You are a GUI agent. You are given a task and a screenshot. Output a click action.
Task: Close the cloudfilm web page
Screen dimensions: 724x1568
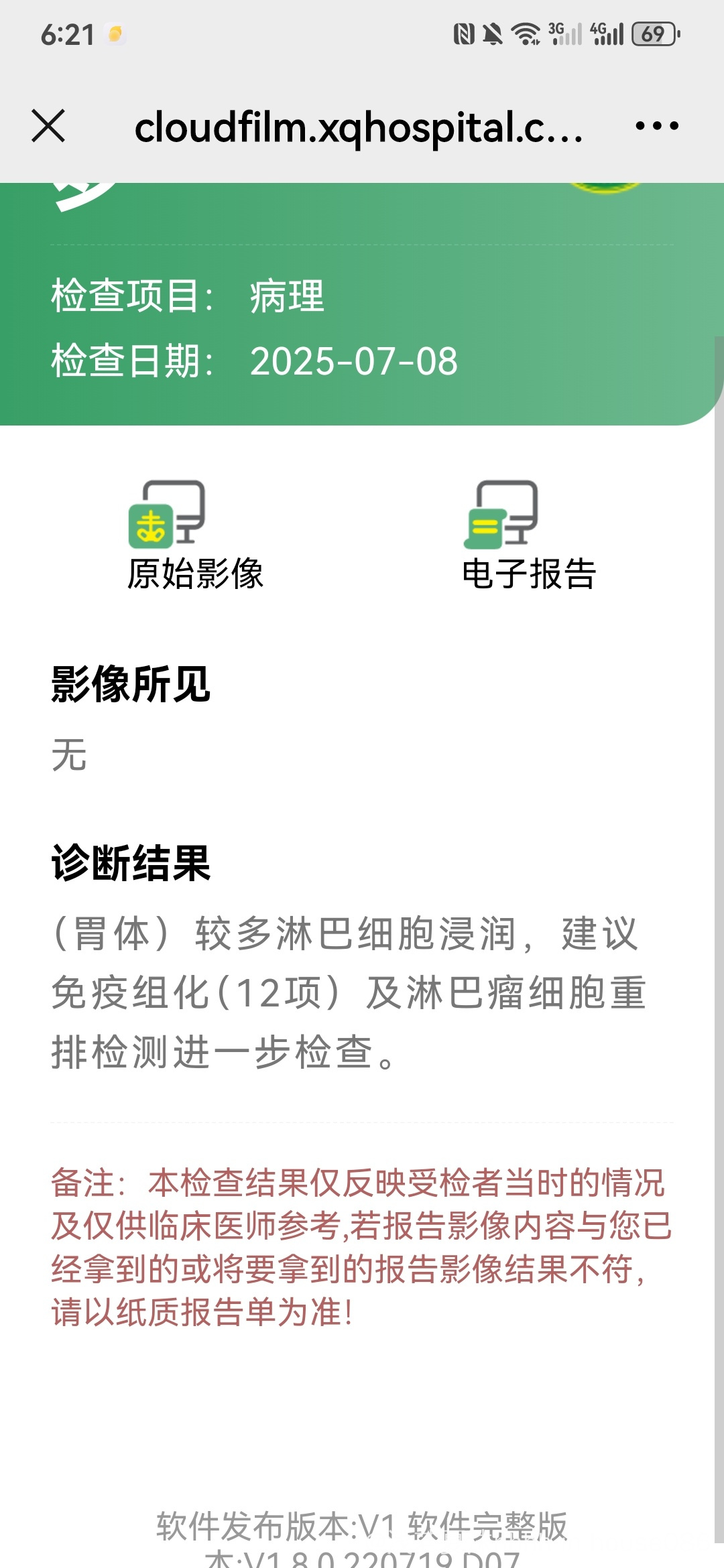pyautogui.click(x=48, y=126)
